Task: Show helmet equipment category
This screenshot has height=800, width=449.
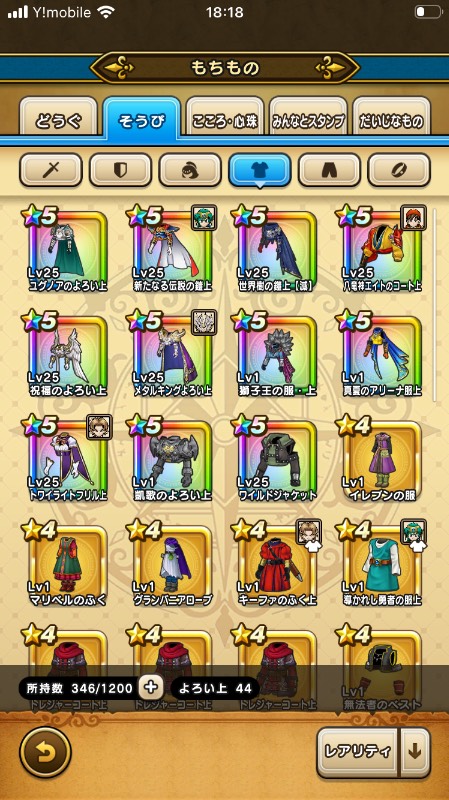Action: point(190,170)
